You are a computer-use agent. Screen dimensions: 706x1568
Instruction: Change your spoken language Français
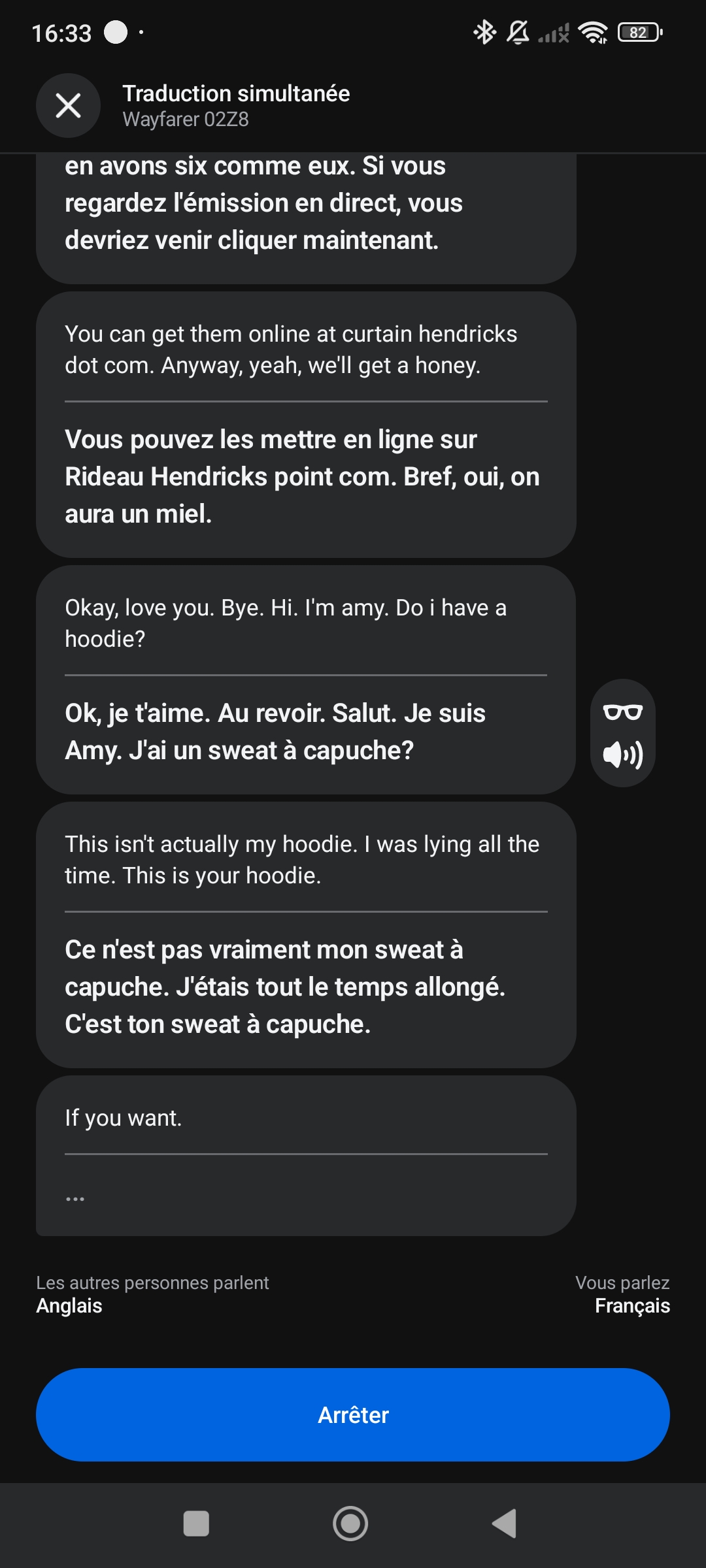631,1305
